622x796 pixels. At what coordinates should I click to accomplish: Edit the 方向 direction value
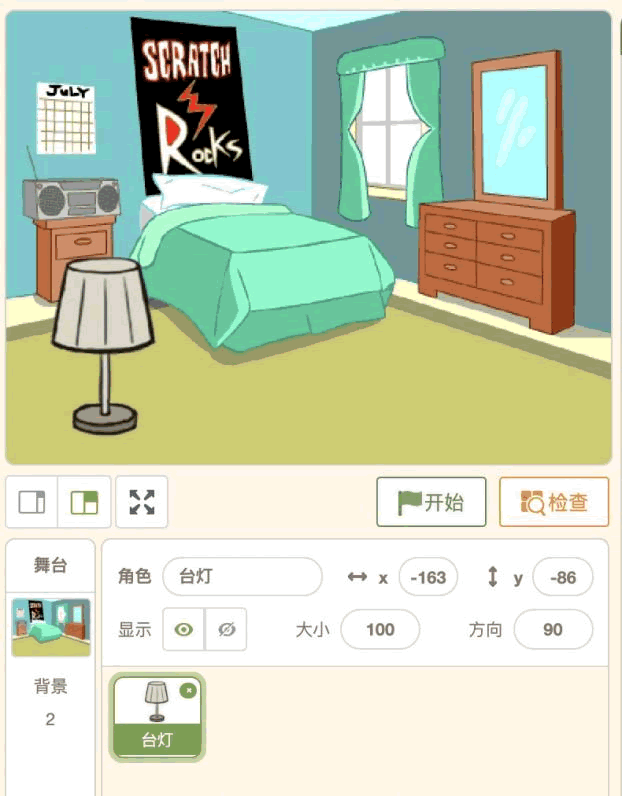pos(552,629)
